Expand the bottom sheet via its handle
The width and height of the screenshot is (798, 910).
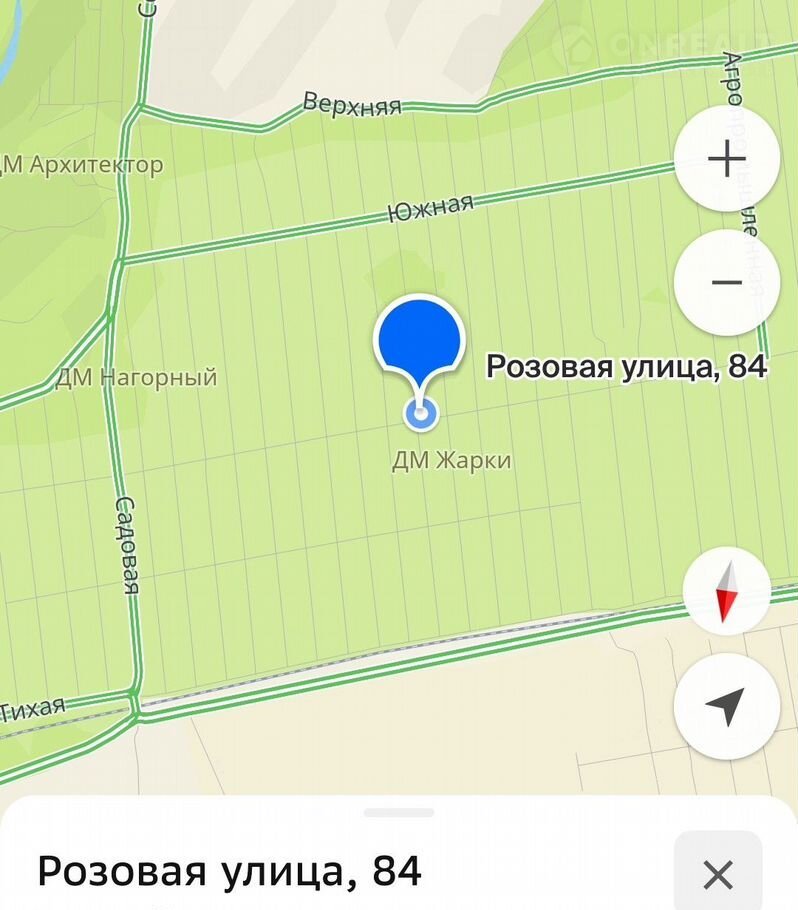tap(399, 812)
